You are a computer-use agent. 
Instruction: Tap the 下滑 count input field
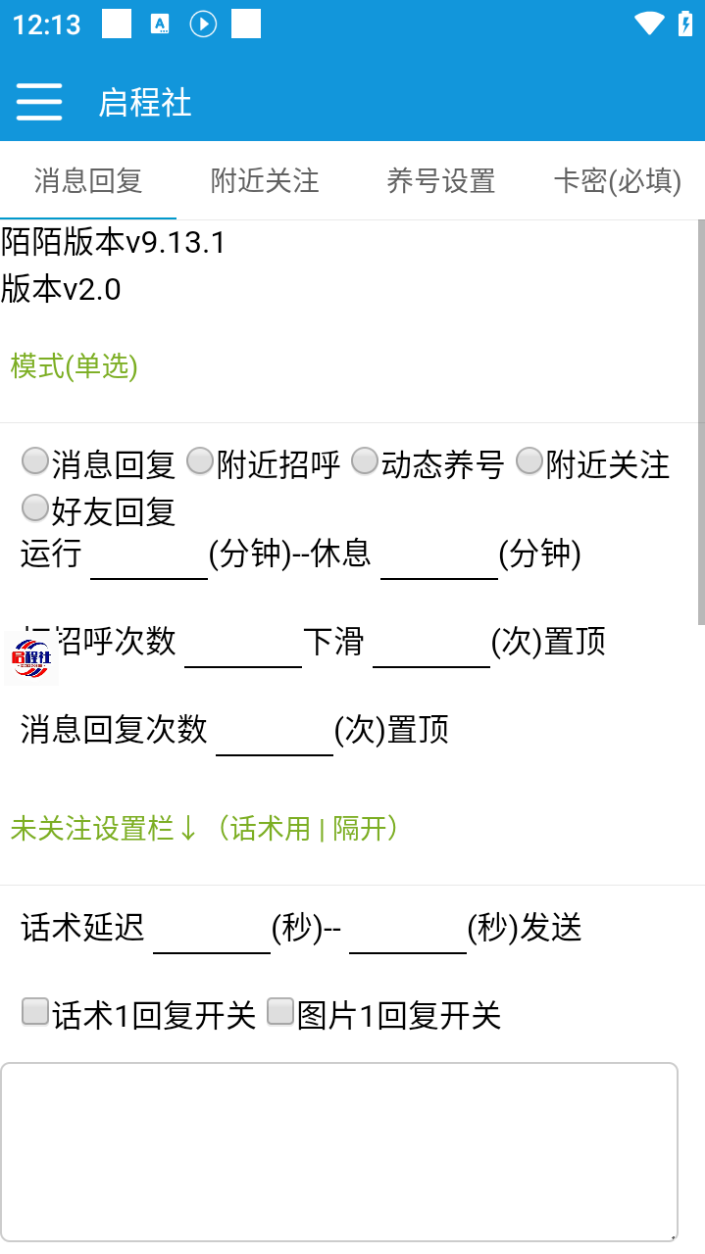click(431, 644)
